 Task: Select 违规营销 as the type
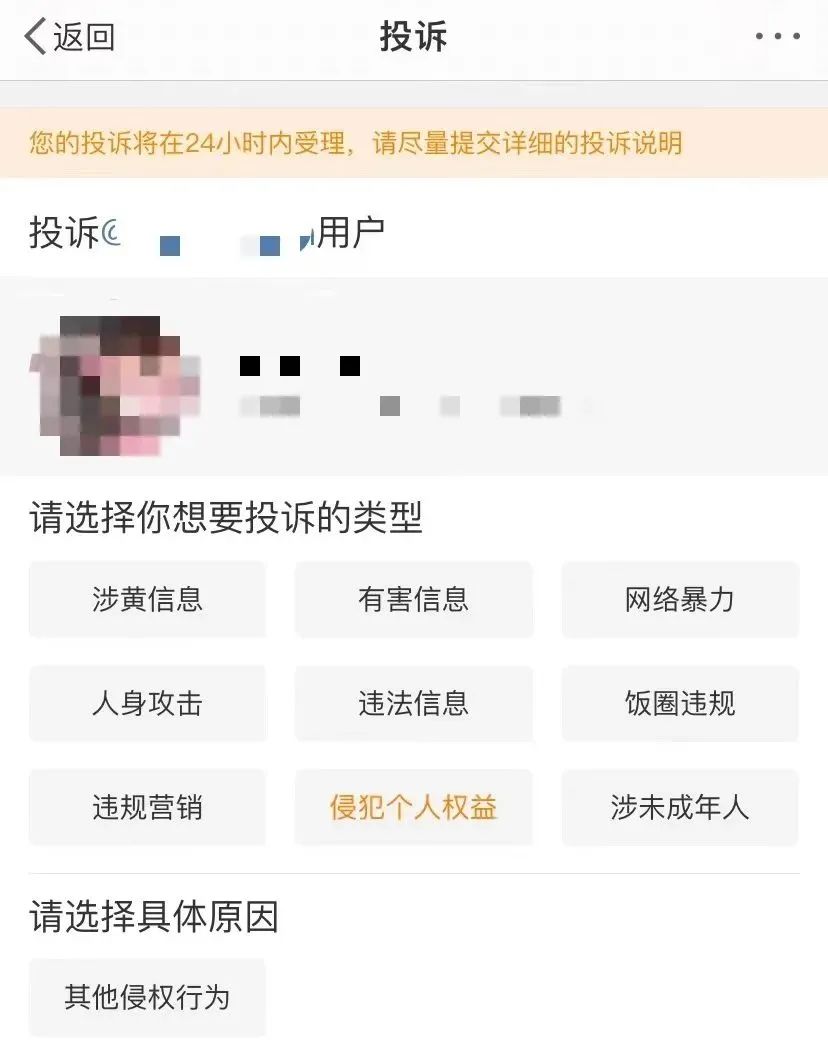(147, 807)
